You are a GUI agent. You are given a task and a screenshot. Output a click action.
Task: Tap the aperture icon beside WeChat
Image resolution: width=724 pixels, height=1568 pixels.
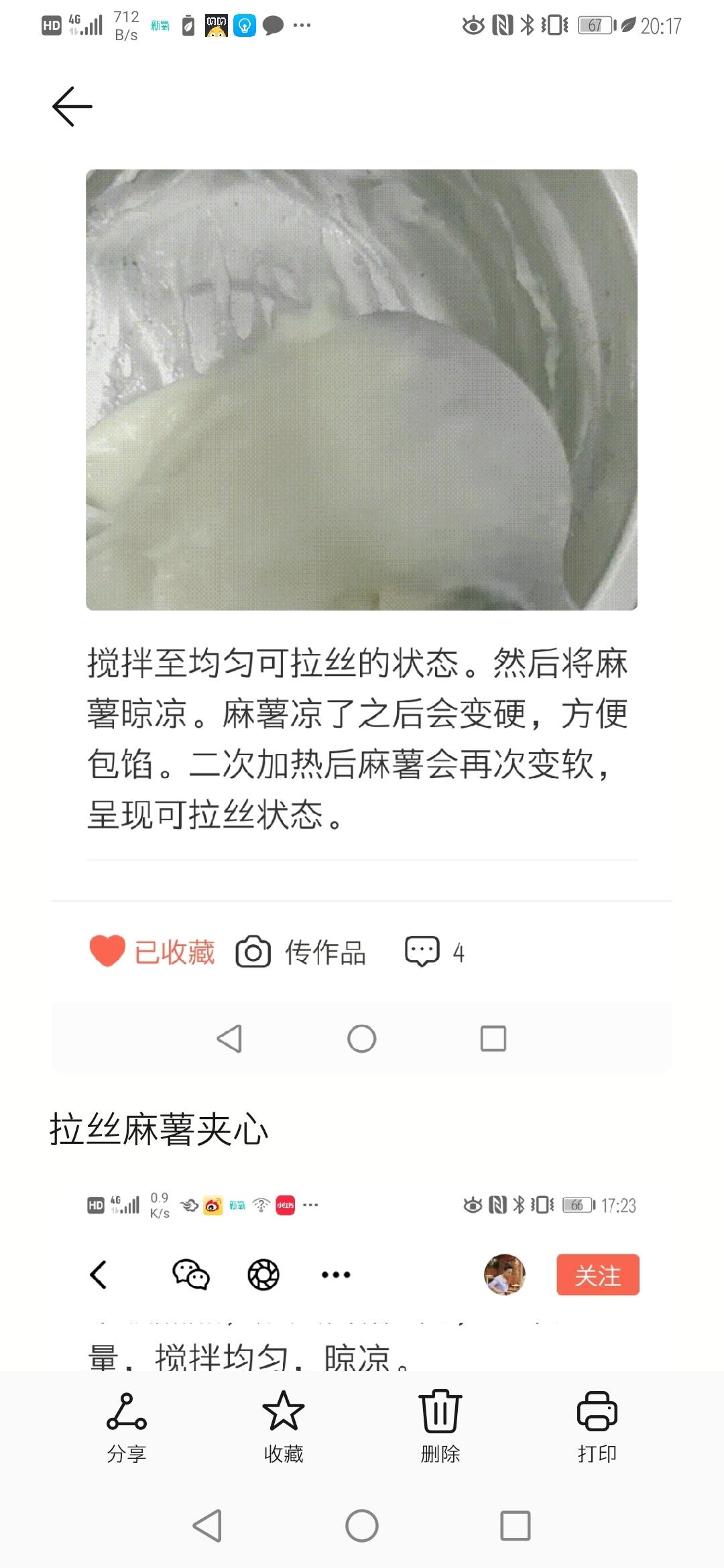point(263,1275)
